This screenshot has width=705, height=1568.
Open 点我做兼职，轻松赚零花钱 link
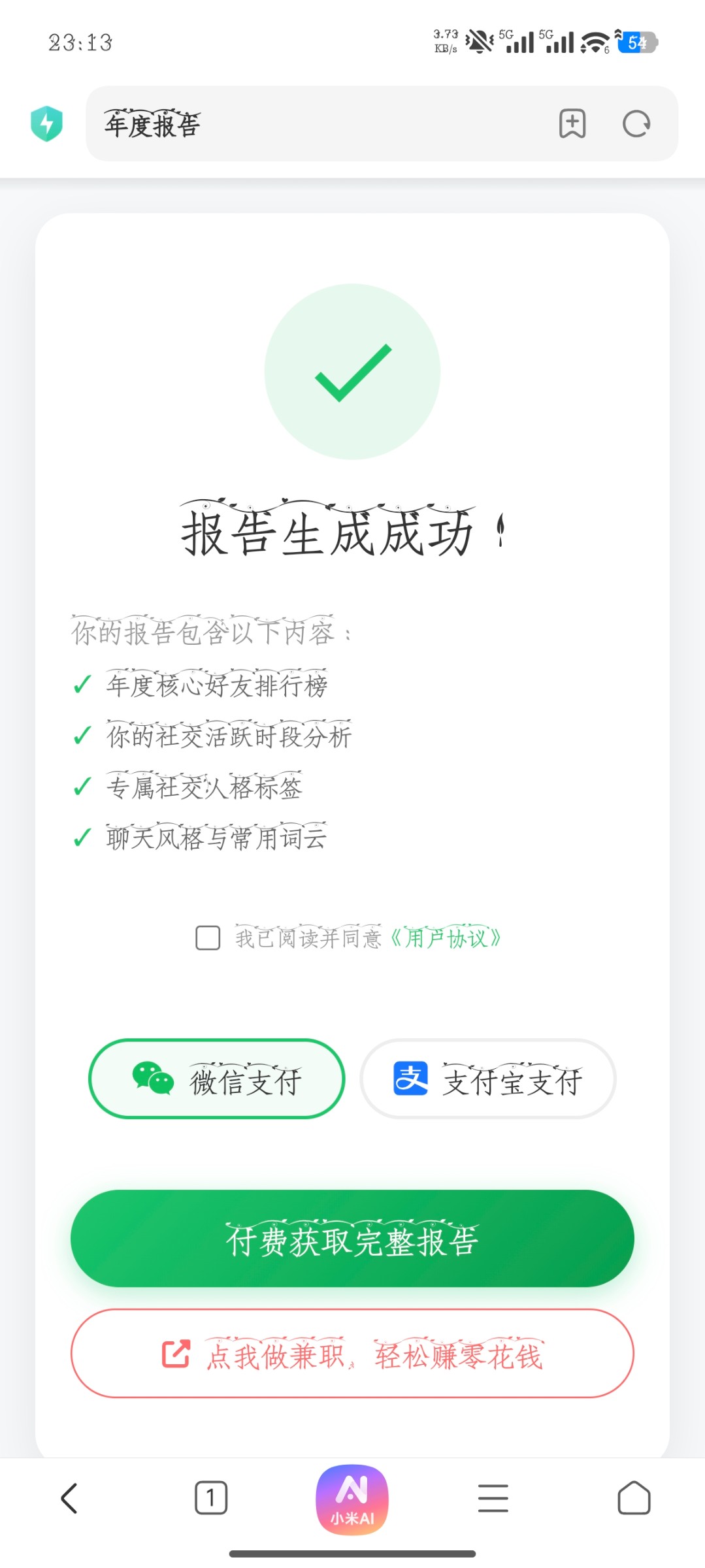(x=352, y=1353)
